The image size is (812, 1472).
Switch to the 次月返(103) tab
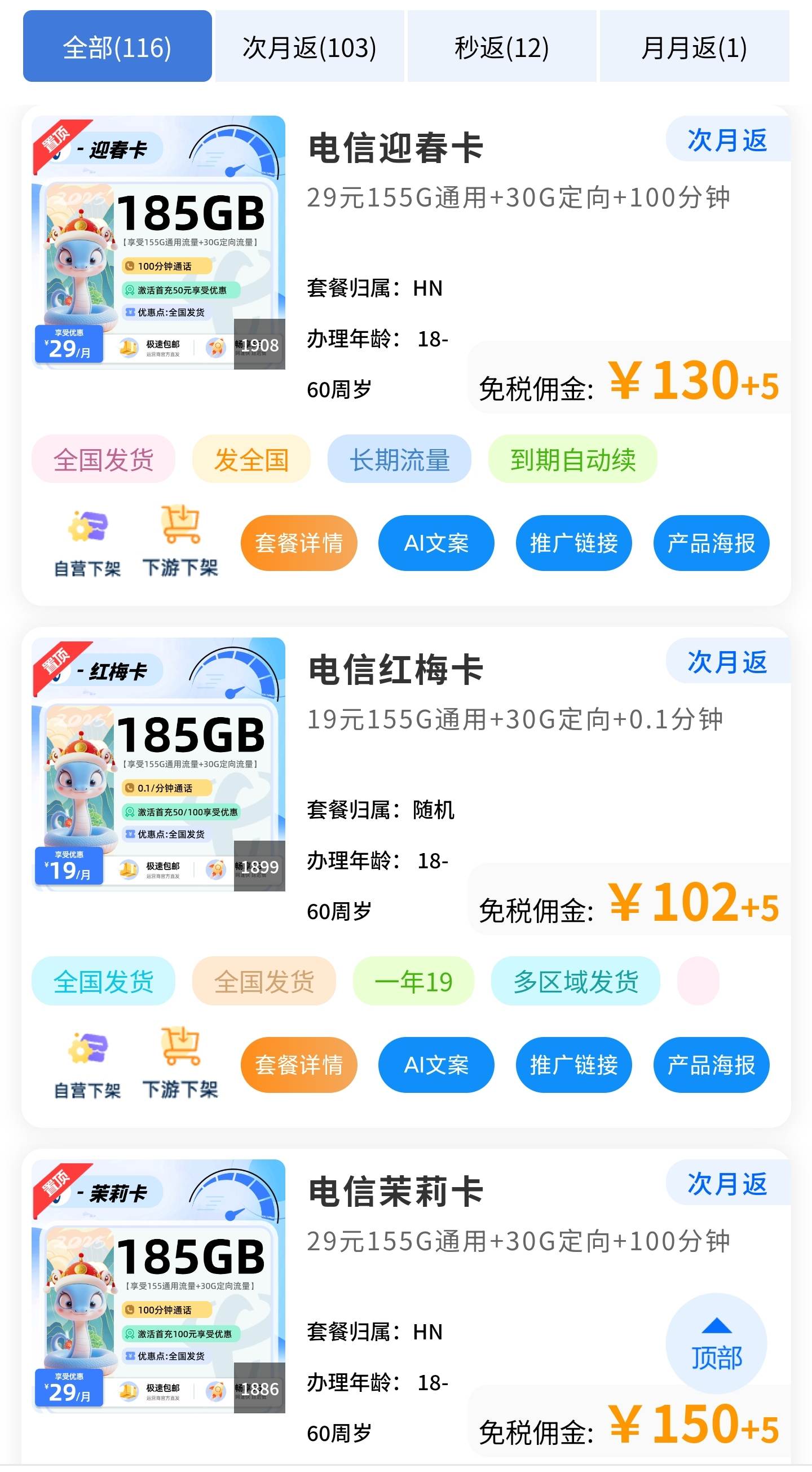(x=309, y=46)
